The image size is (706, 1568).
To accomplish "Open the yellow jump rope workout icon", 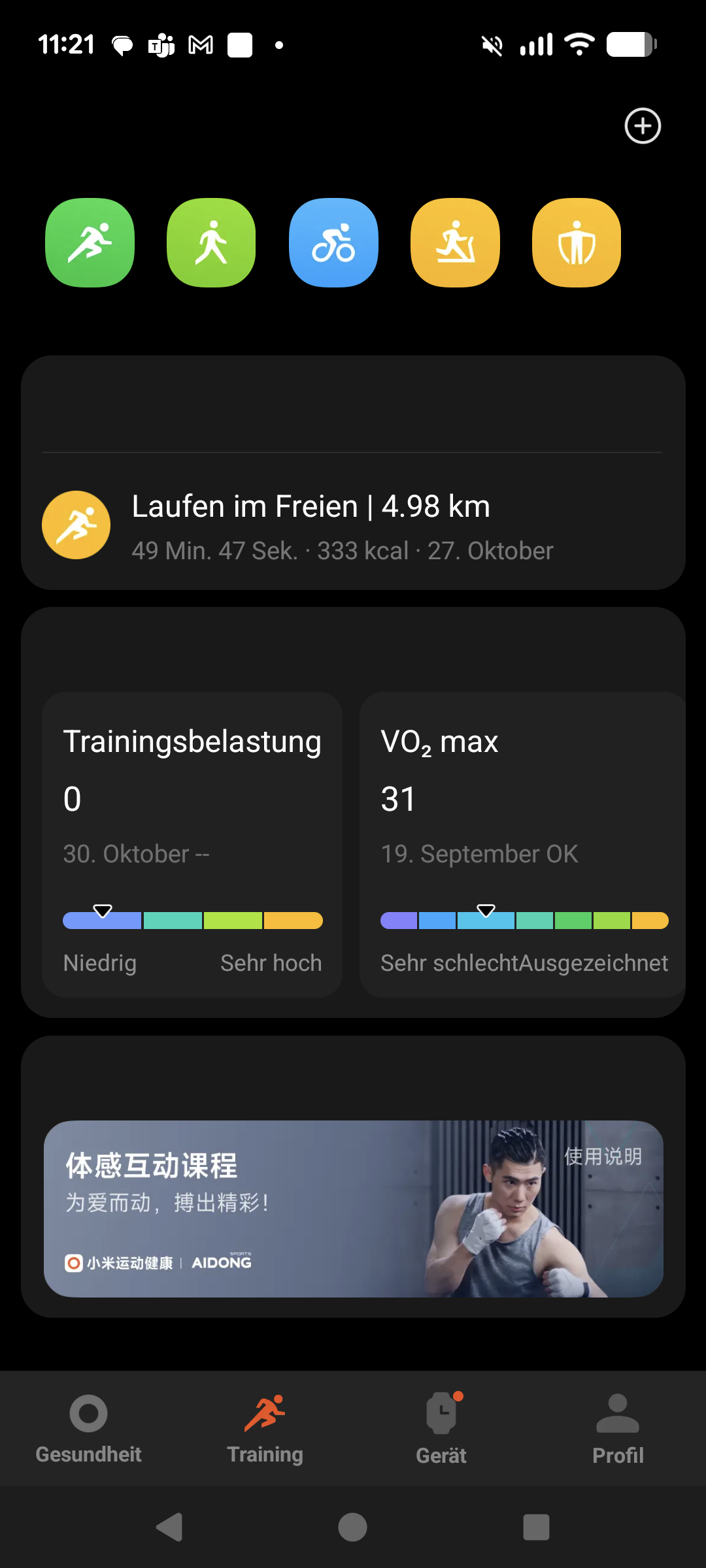I will pyautogui.click(x=577, y=242).
